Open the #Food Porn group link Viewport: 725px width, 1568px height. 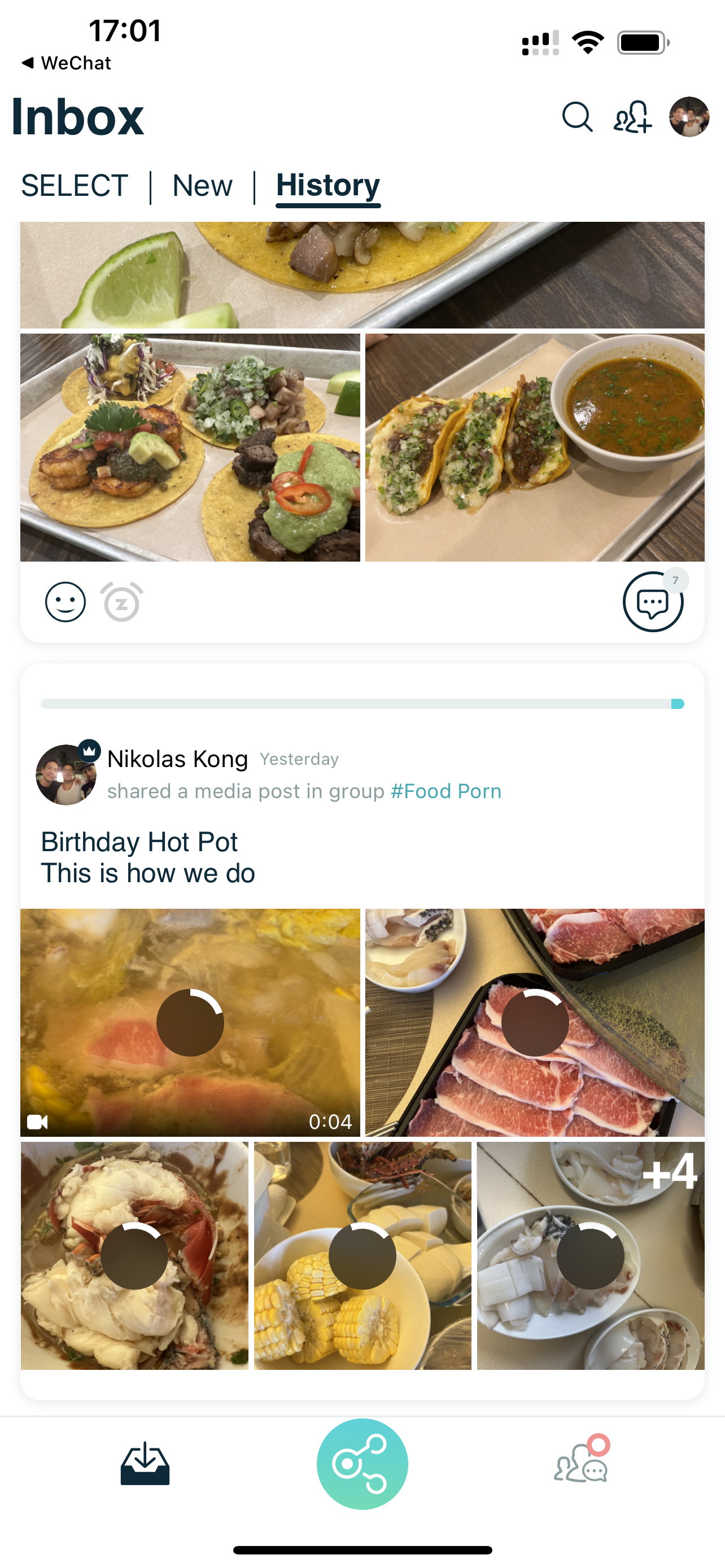point(446,791)
